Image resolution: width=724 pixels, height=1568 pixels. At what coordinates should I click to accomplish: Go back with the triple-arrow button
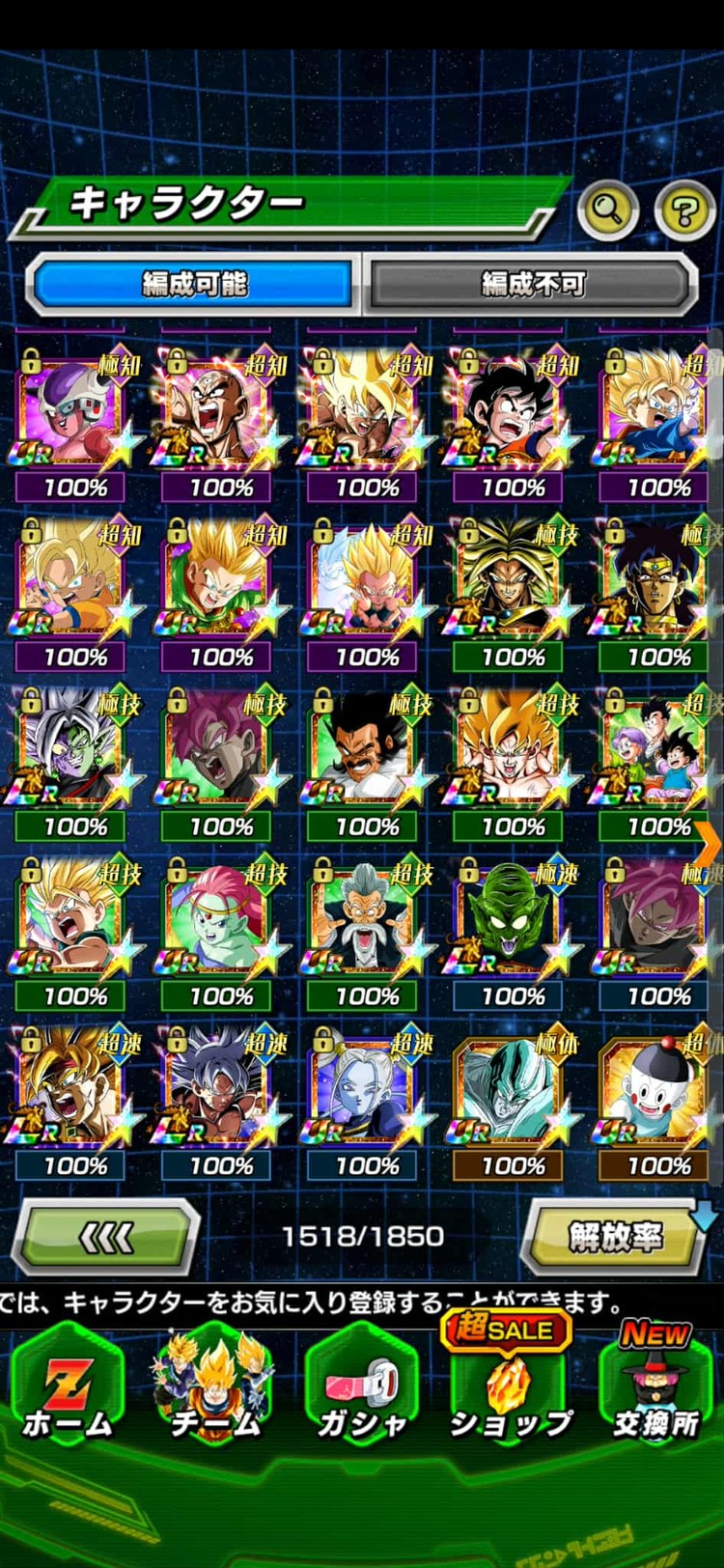click(x=105, y=1237)
